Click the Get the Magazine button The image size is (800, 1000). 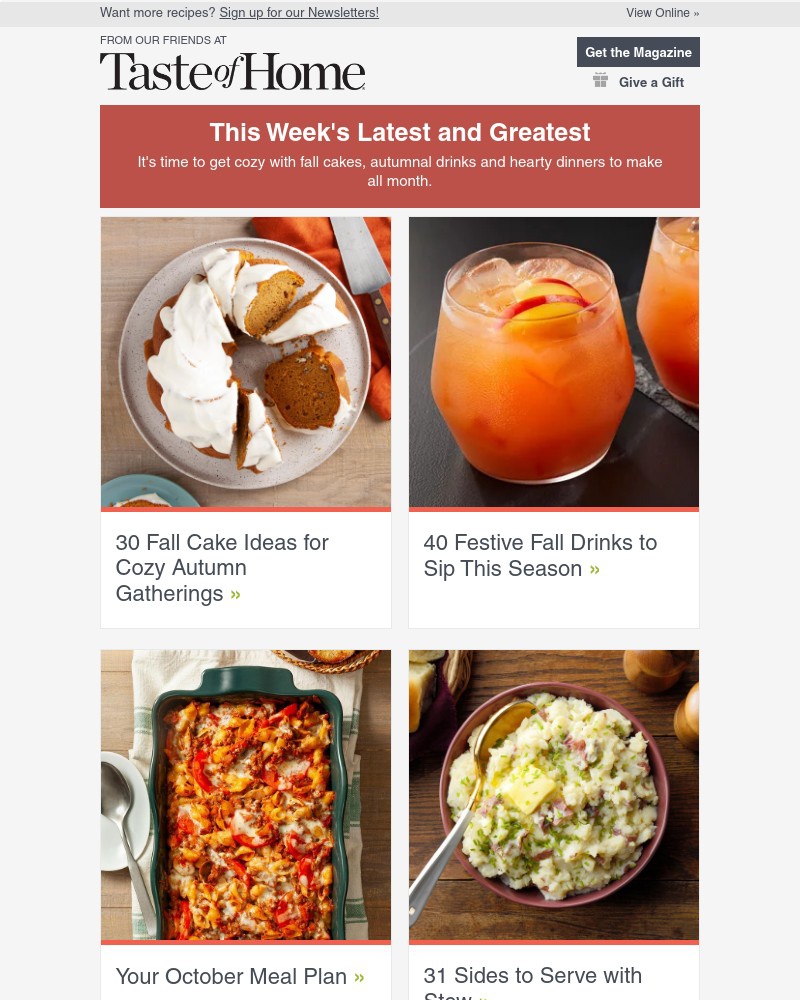point(638,52)
